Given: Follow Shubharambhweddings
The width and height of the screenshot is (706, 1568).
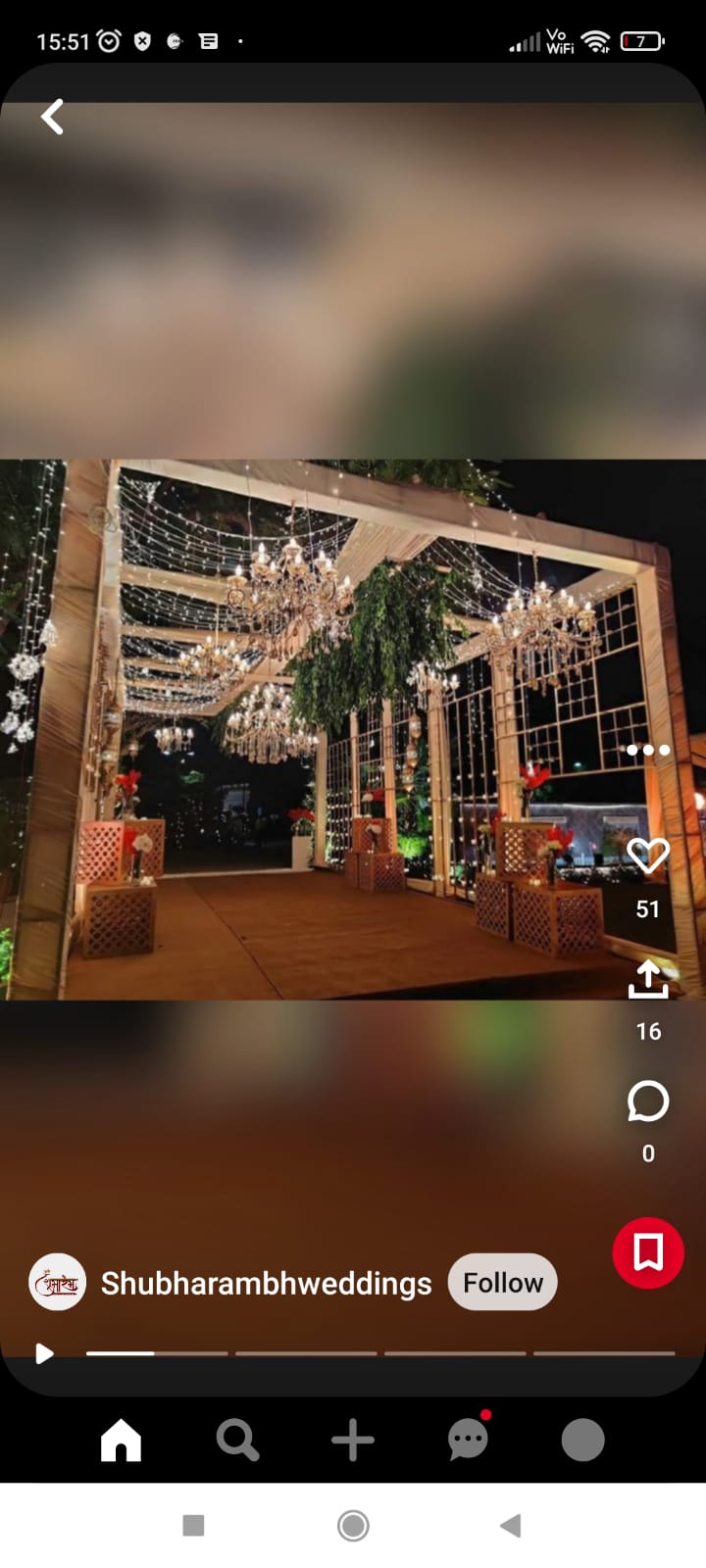Looking at the screenshot, I should (502, 1282).
